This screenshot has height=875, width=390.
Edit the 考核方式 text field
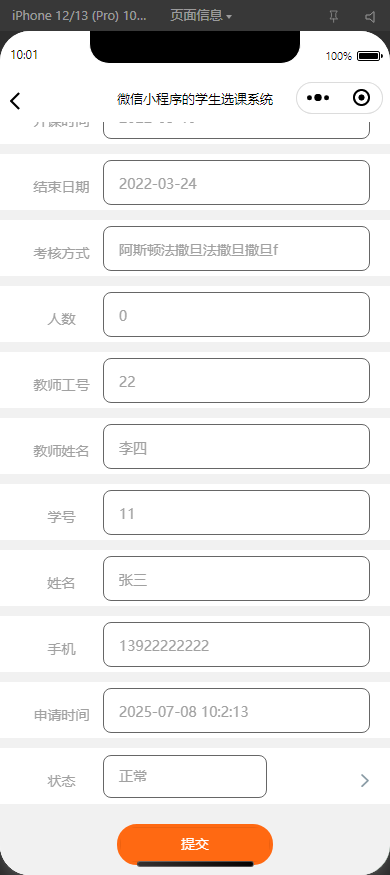pyautogui.click(x=236, y=248)
